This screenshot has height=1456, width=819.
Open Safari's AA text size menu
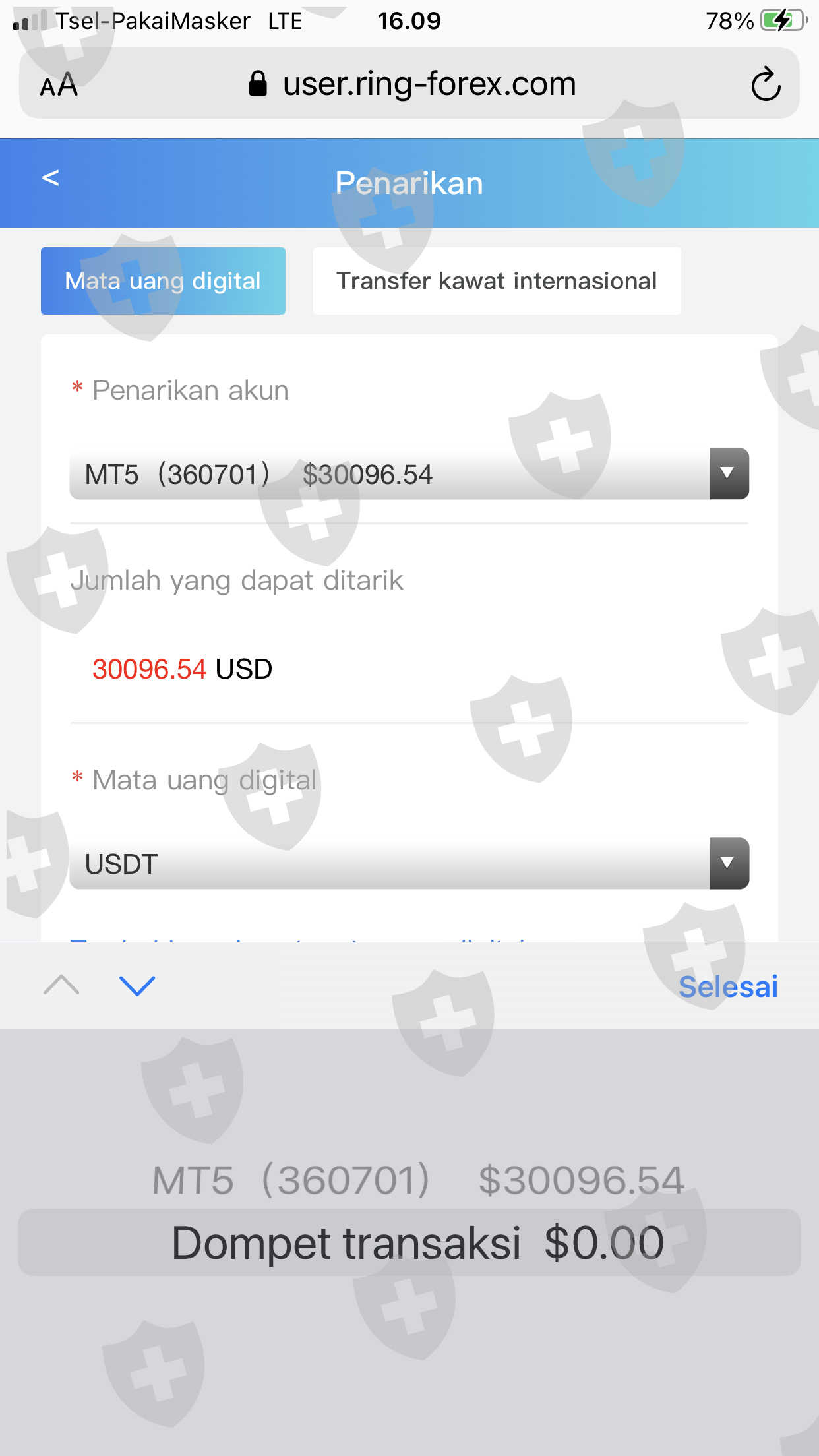click(59, 84)
